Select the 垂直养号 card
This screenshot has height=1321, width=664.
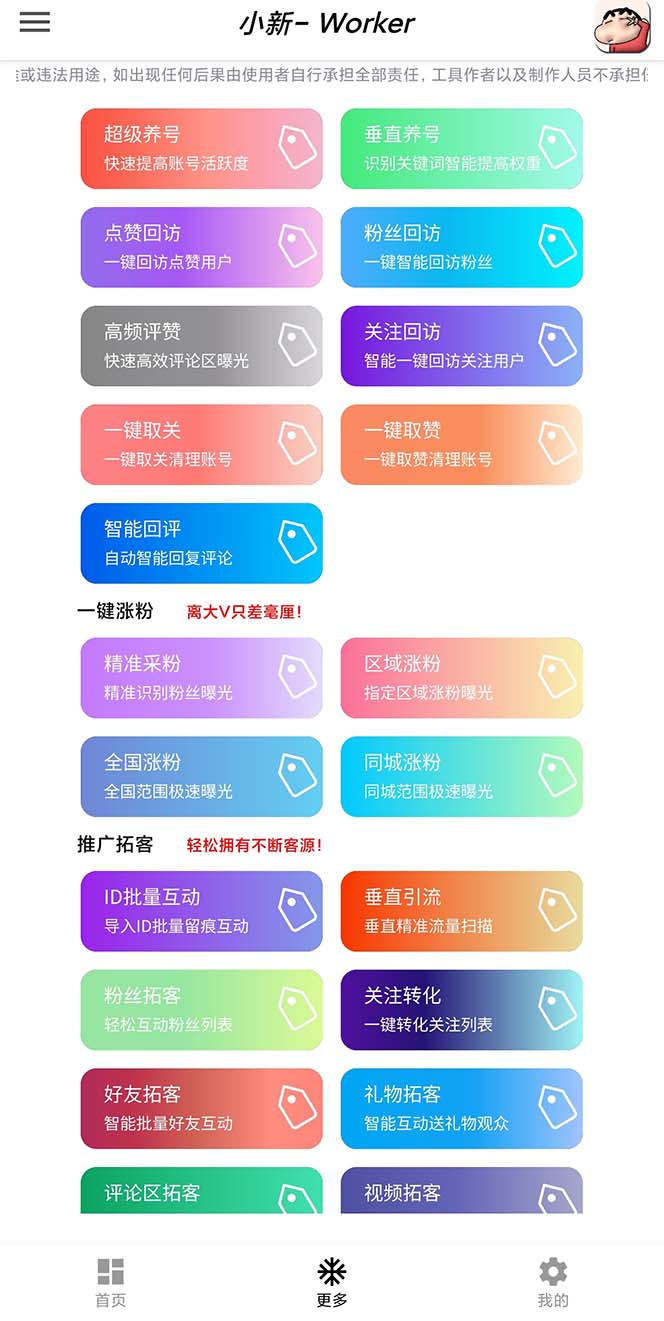coord(461,149)
